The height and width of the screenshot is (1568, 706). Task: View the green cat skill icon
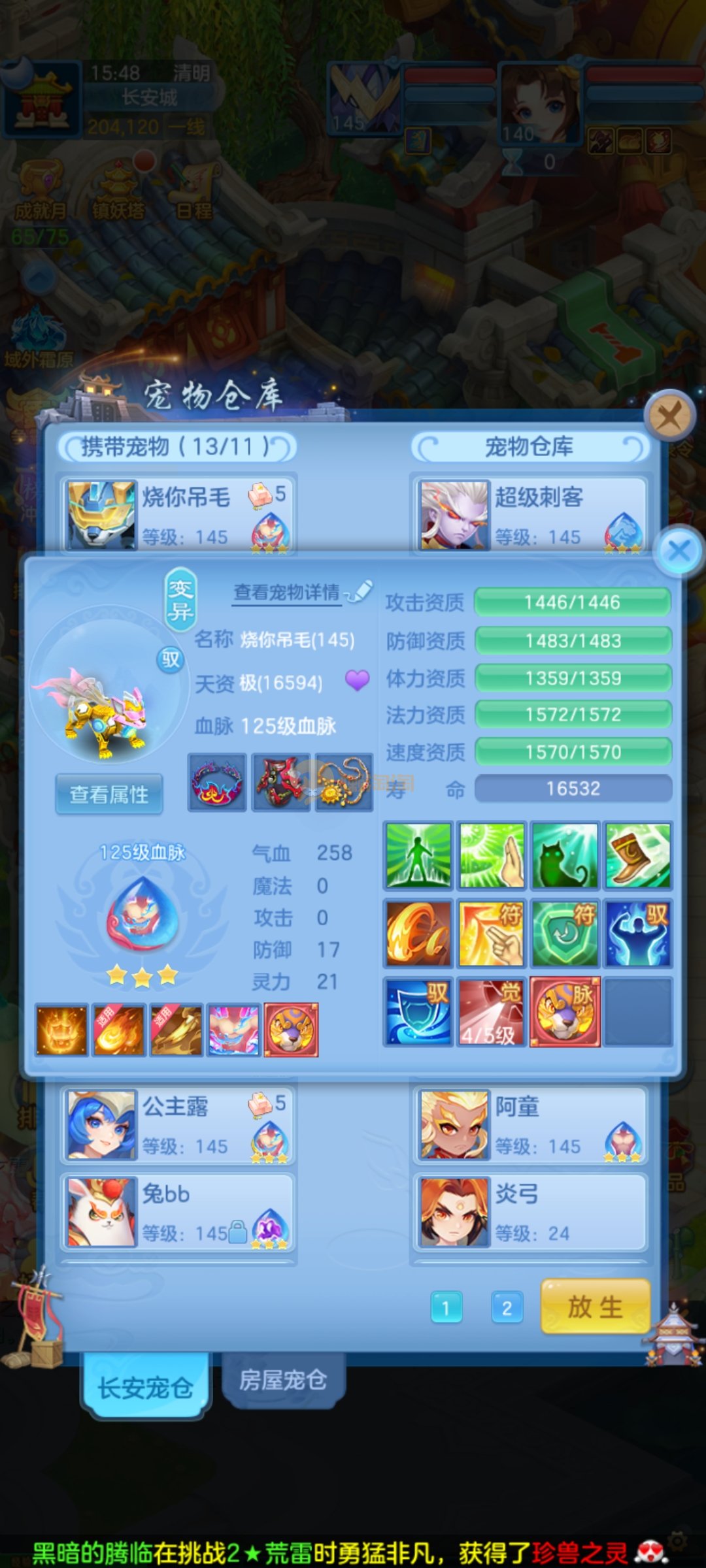565,856
